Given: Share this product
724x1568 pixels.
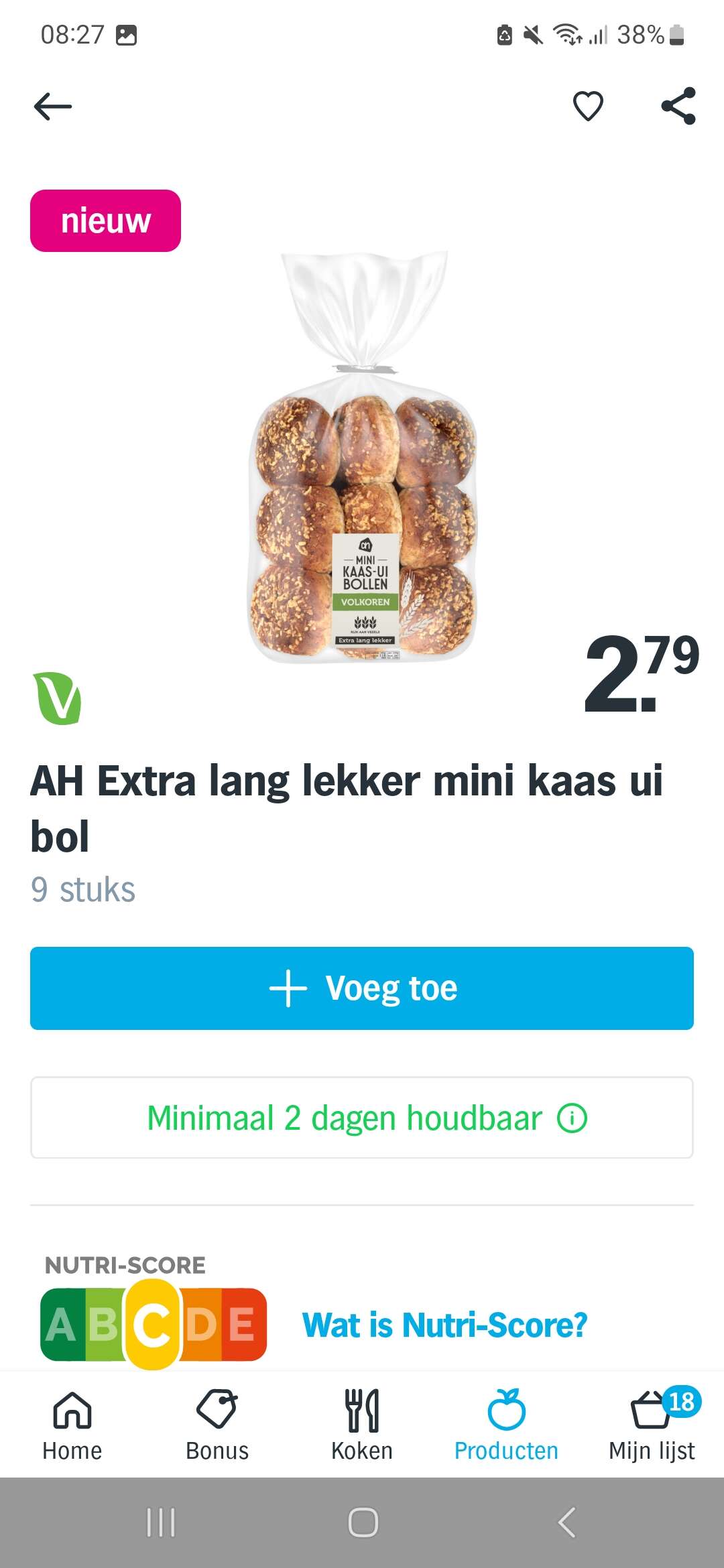Looking at the screenshot, I should click(x=678, y=106).
